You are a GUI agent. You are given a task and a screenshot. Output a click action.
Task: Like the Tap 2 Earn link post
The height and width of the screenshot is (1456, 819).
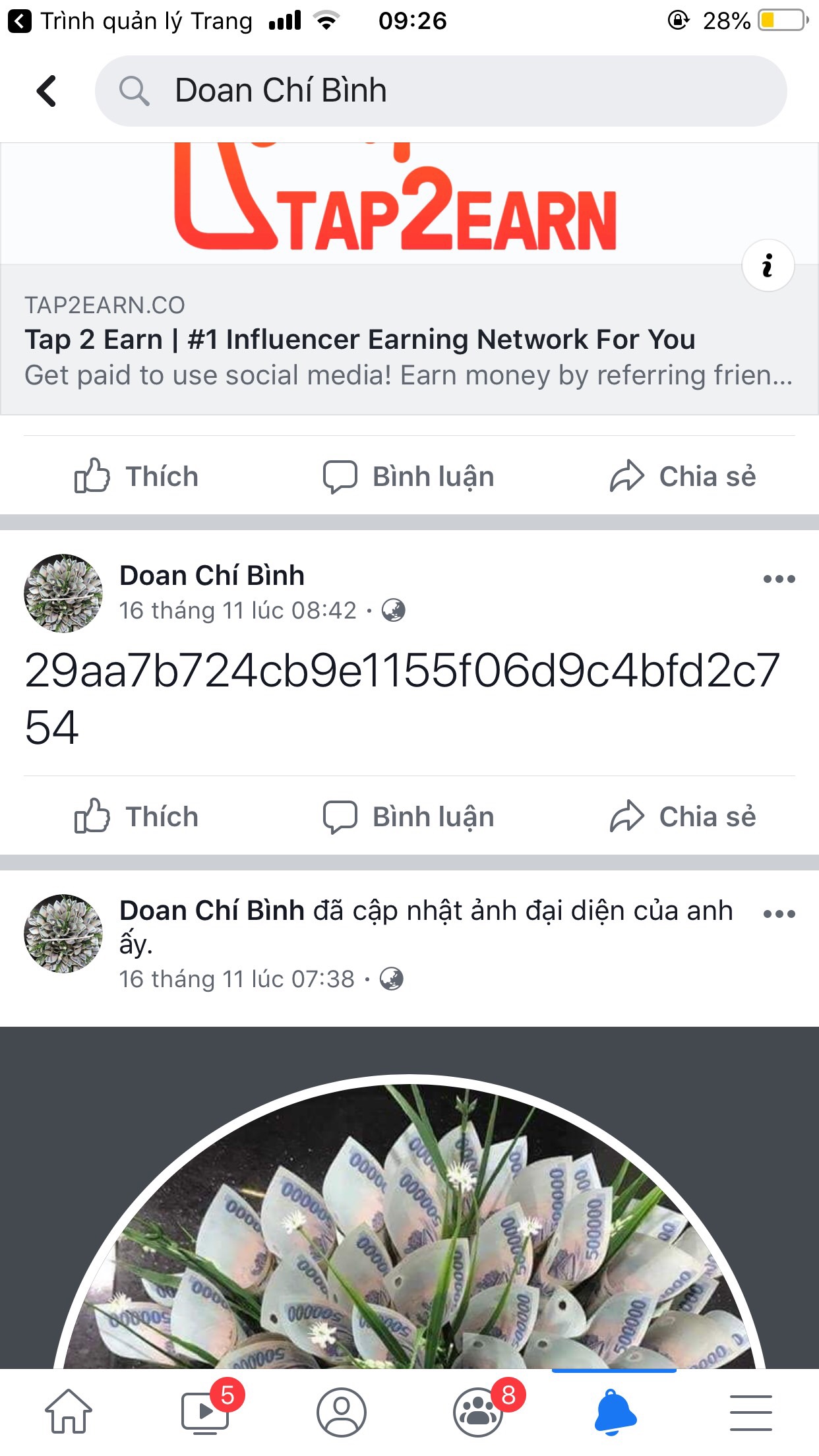click(x=136, y=476)
